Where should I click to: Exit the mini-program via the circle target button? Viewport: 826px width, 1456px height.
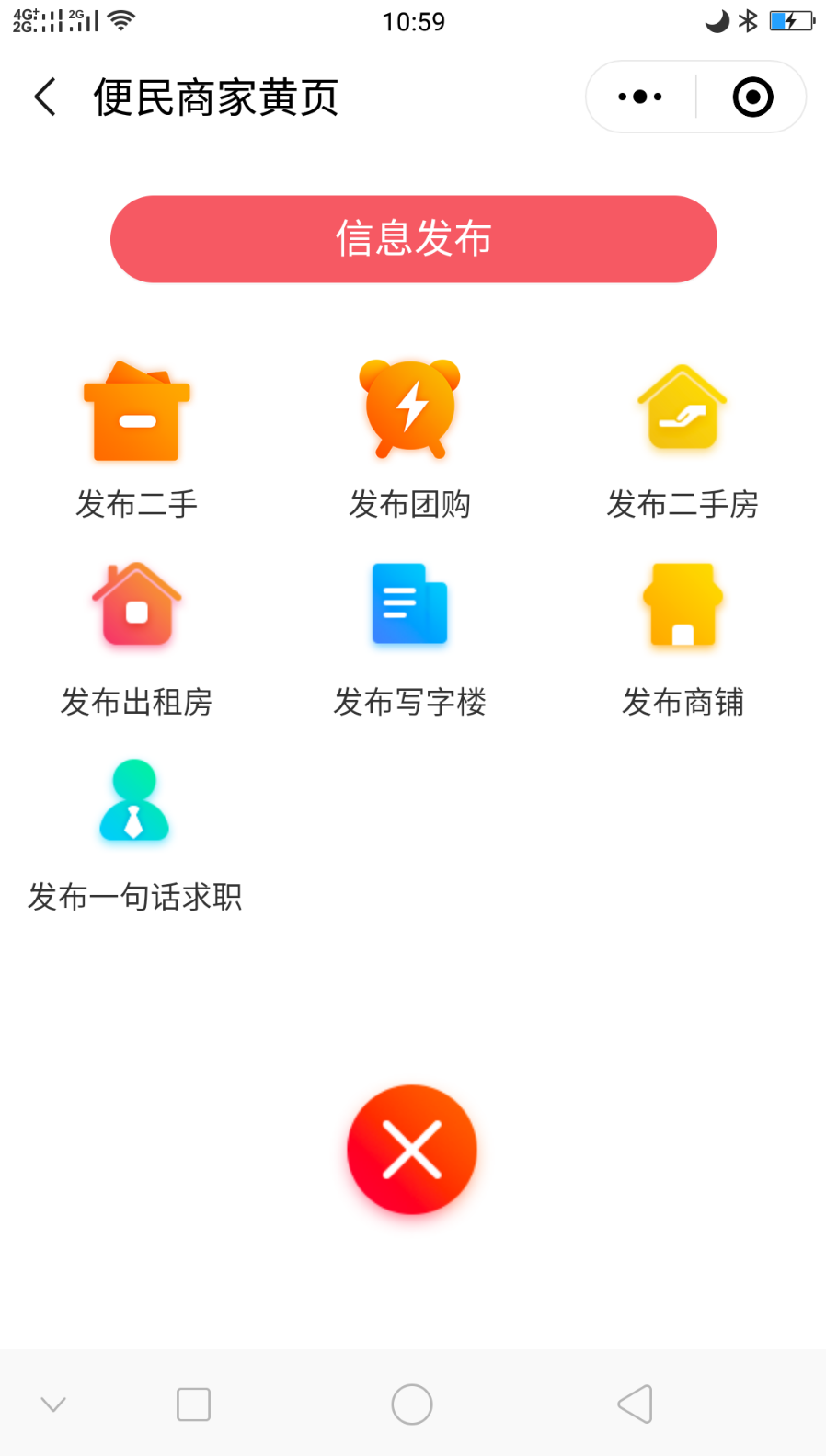coord(751,96)
